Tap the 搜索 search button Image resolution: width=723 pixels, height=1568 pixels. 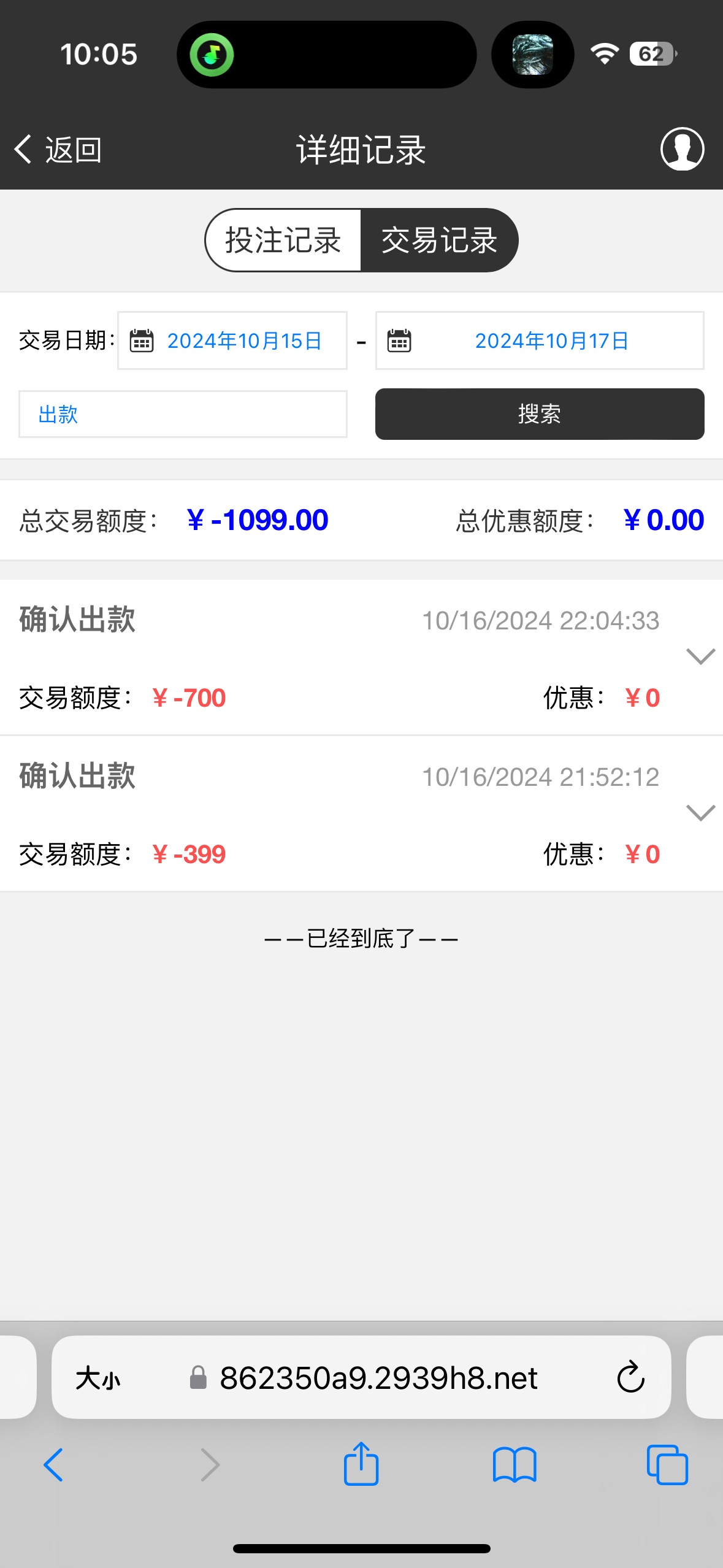point(540,414)
